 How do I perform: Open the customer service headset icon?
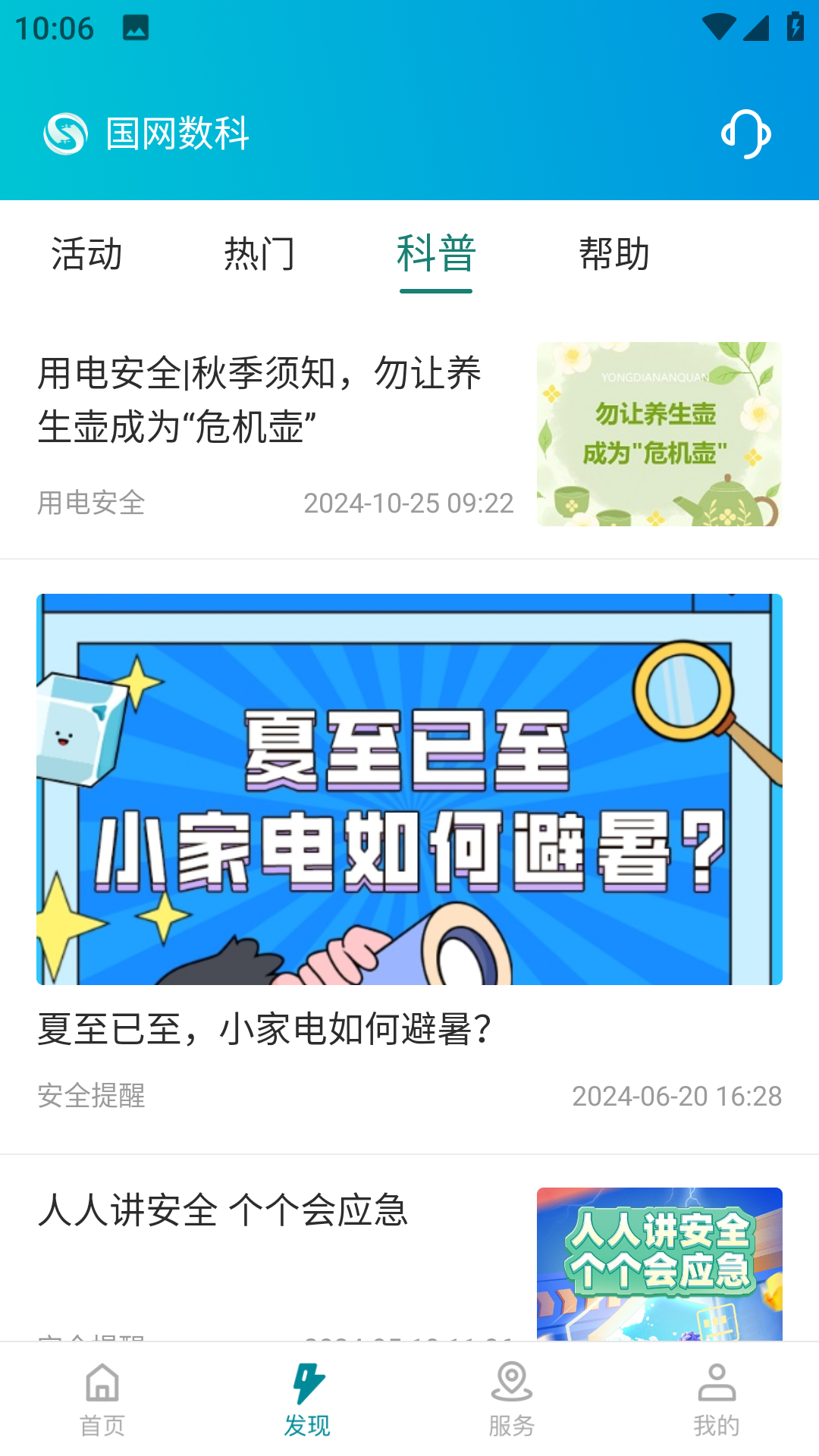tap(746, 134)
